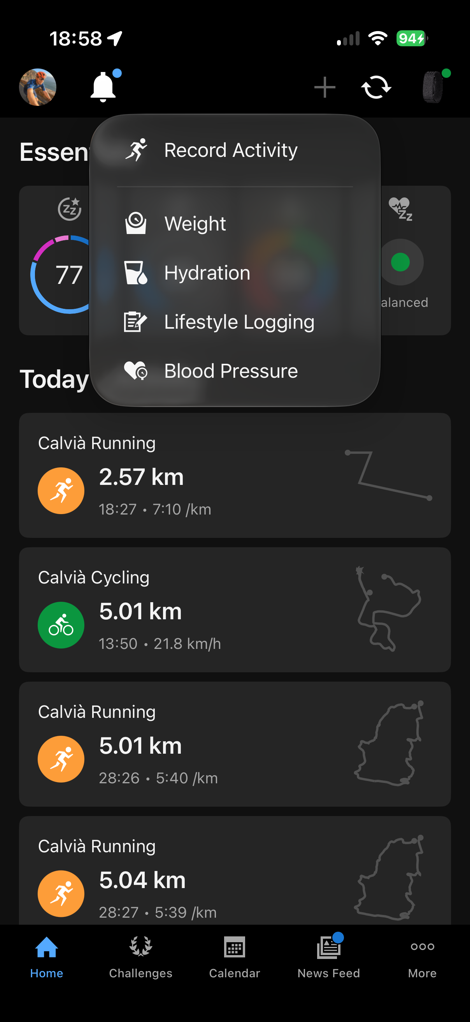This screenshot has width=470, height=1022.
Task: Open the 2.57 km Calvià Running activity
Action: pos(235,475)
